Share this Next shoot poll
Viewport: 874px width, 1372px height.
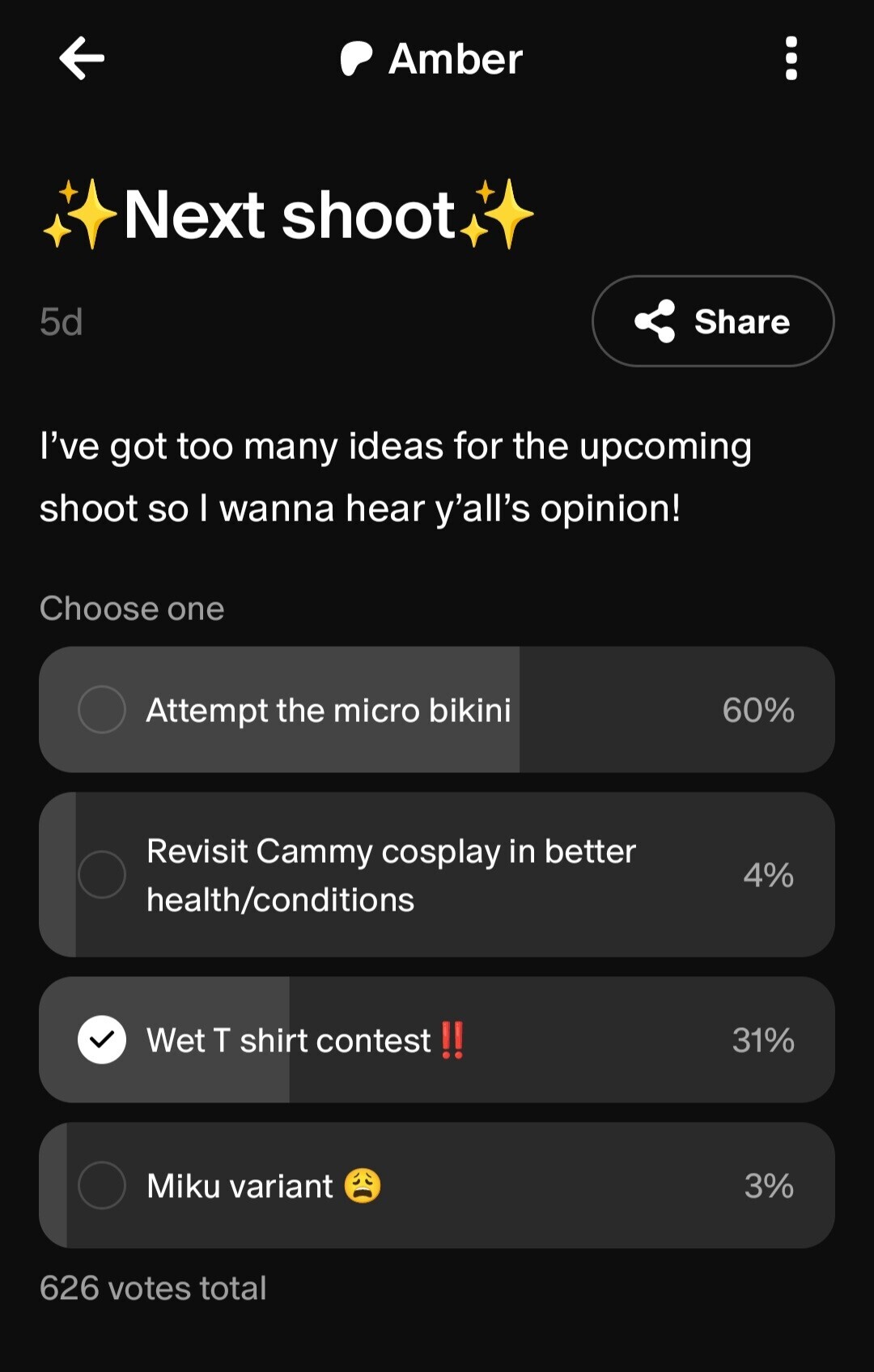tap(712, 321)
